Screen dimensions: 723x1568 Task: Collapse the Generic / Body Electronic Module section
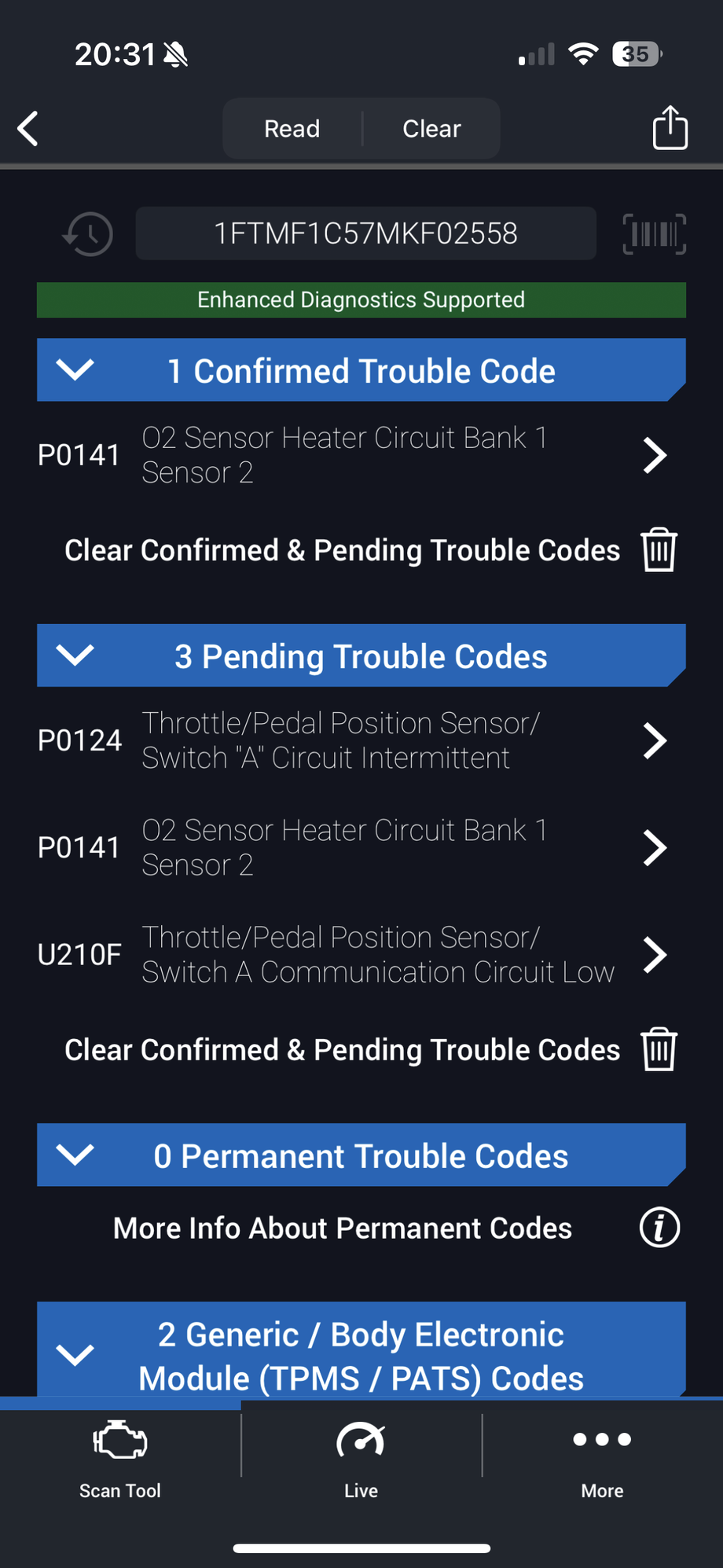pos(75,1355)
